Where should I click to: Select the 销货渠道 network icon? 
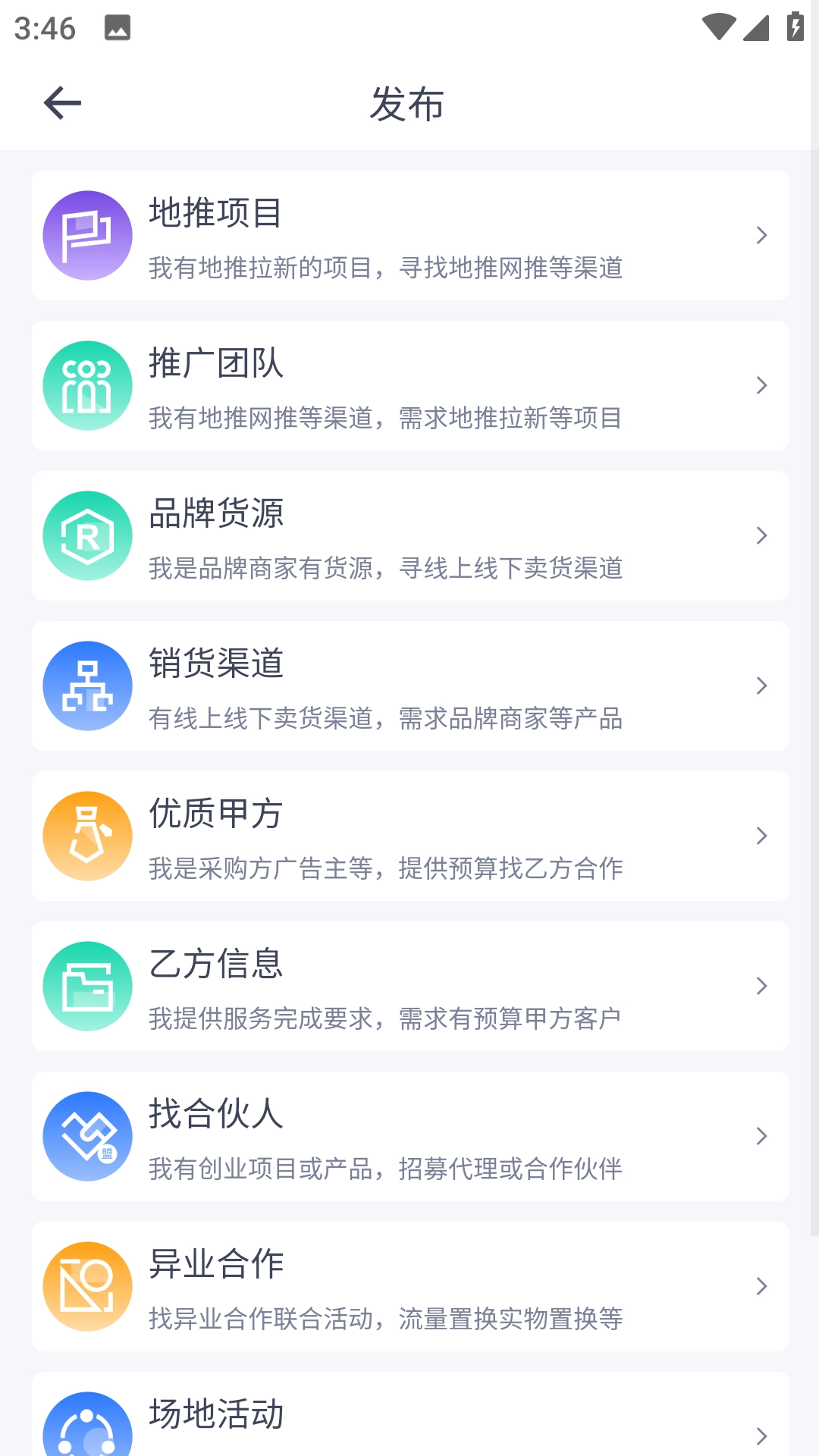click(86, 685)
